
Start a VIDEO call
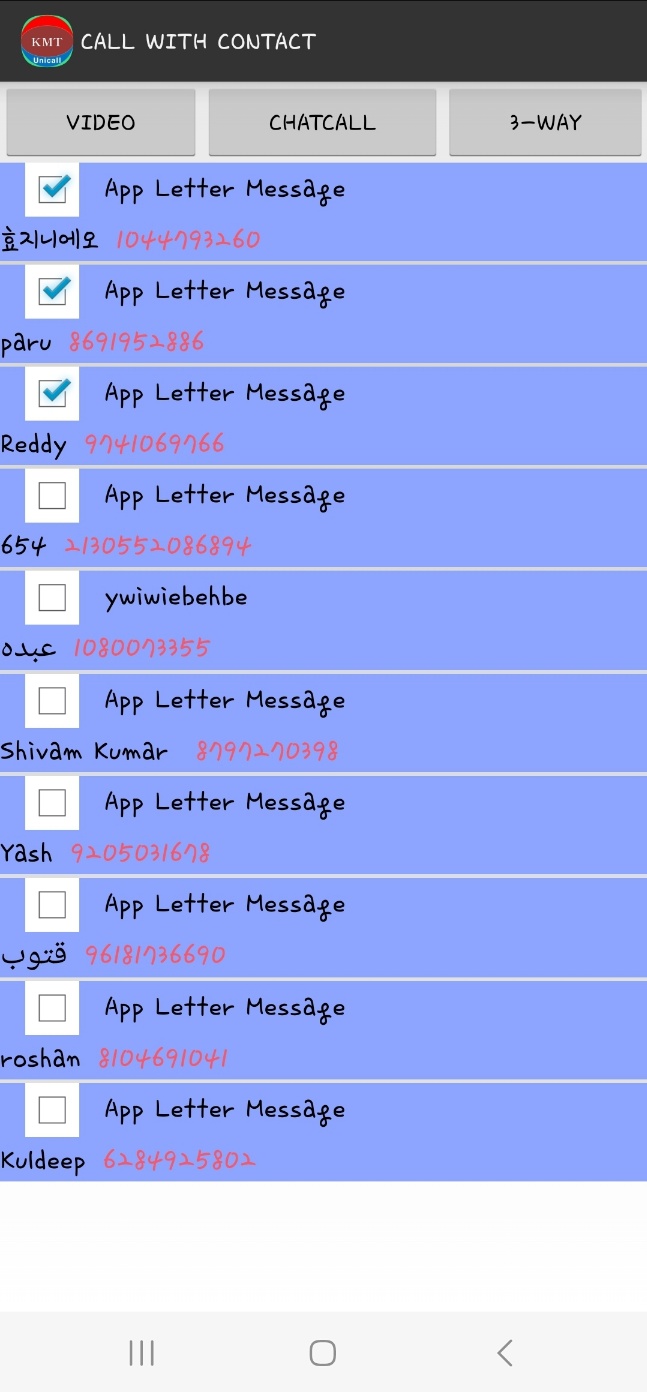[x=101, y=122]
